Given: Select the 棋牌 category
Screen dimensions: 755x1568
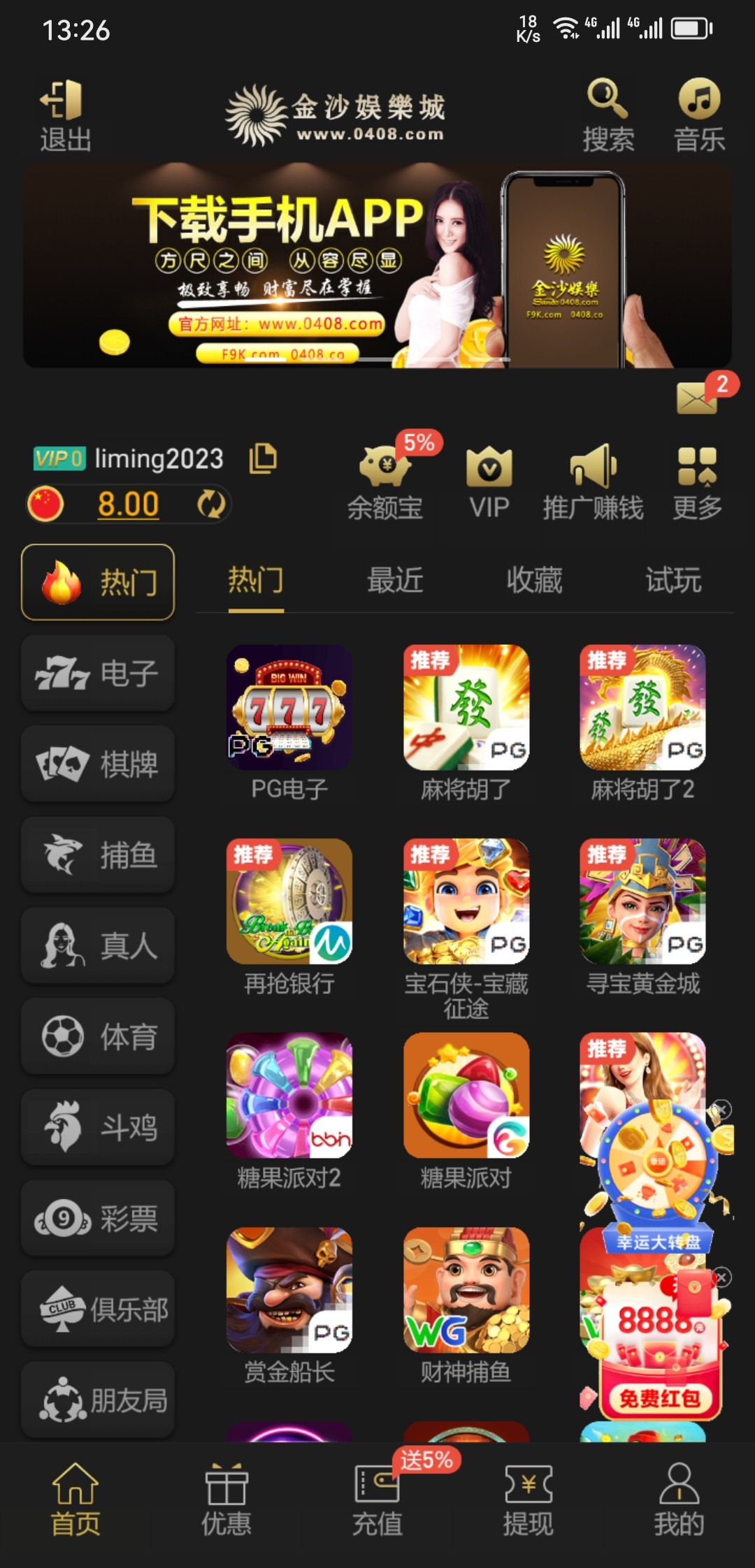Looking at the screenshot, I should tap(98, 763).
